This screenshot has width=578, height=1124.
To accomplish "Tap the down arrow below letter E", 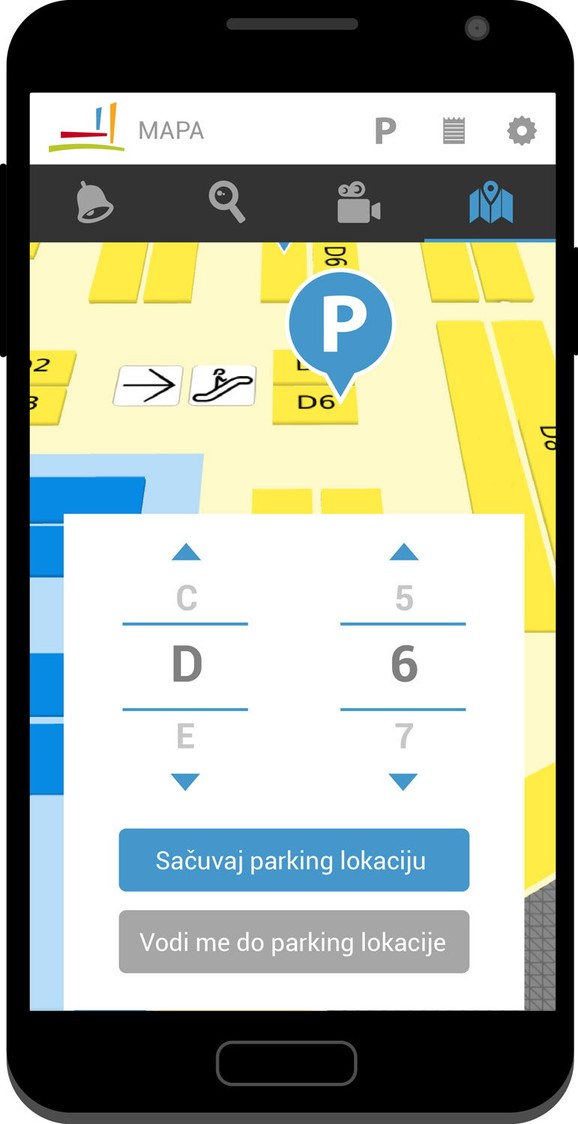I will coord(186,781).
